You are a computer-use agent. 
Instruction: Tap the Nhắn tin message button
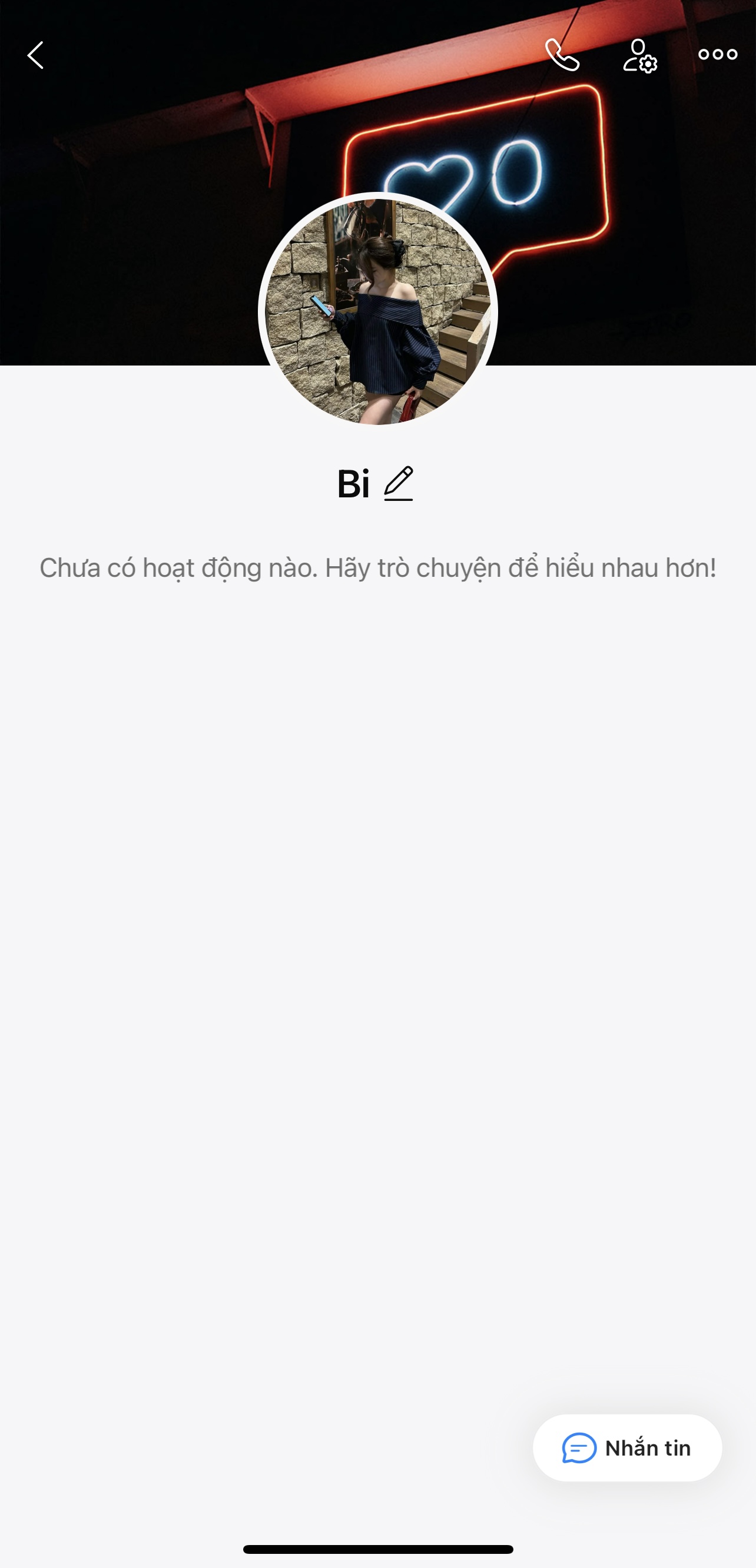(x=627, y=1447)
